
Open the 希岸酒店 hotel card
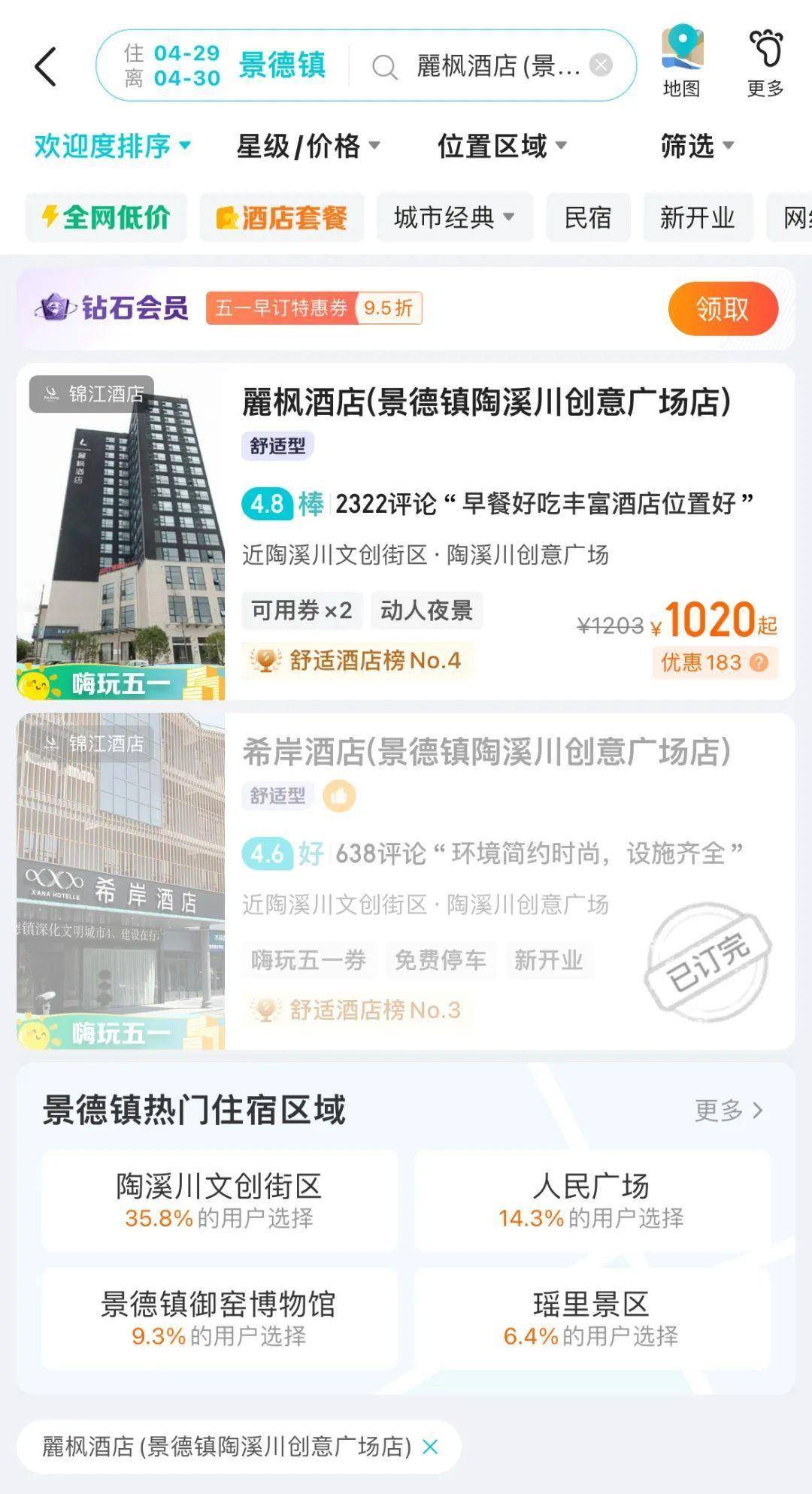pyautogui.click(x=486, y=752)
